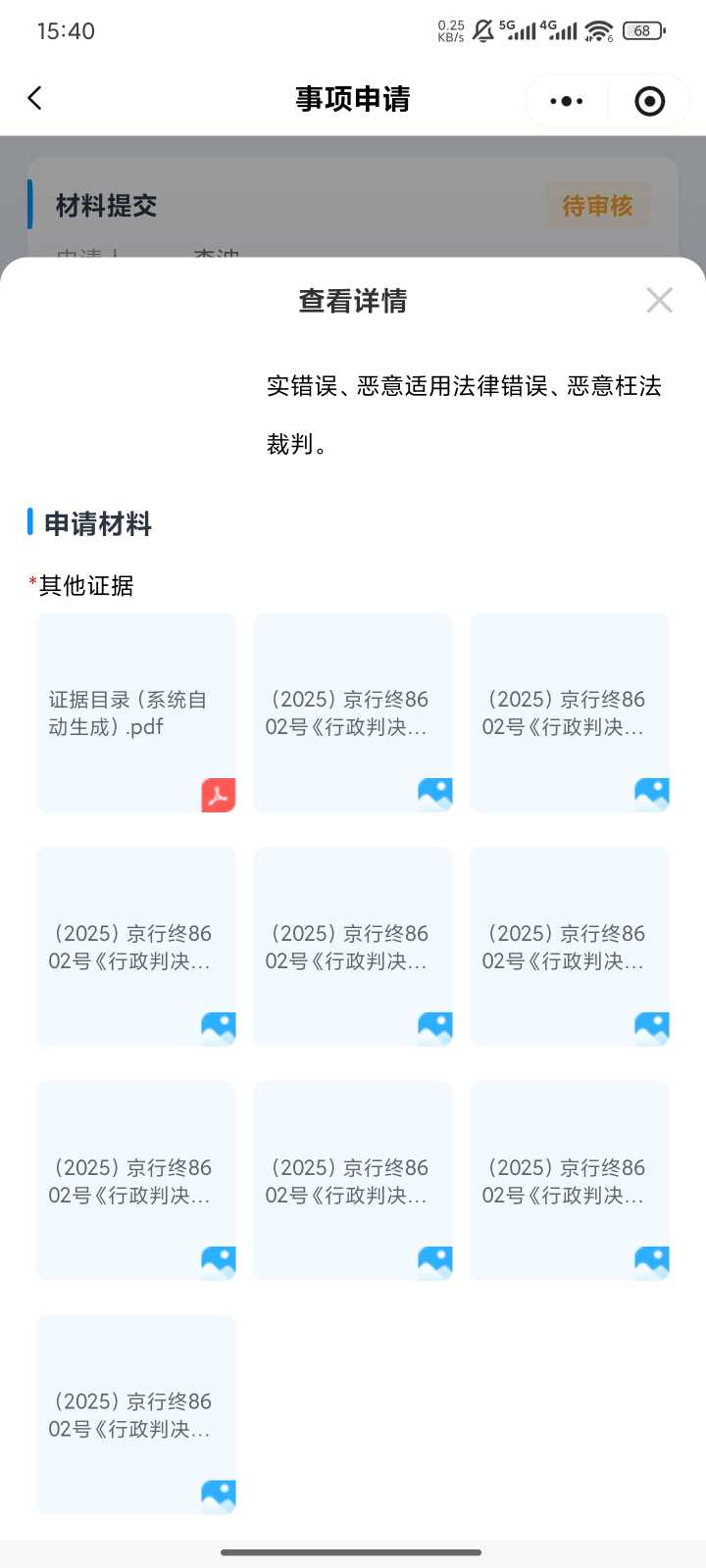This screenshot has width=706, height=1568.
Task: Tap the muted notifications icon in status bar
Action: 481,30
